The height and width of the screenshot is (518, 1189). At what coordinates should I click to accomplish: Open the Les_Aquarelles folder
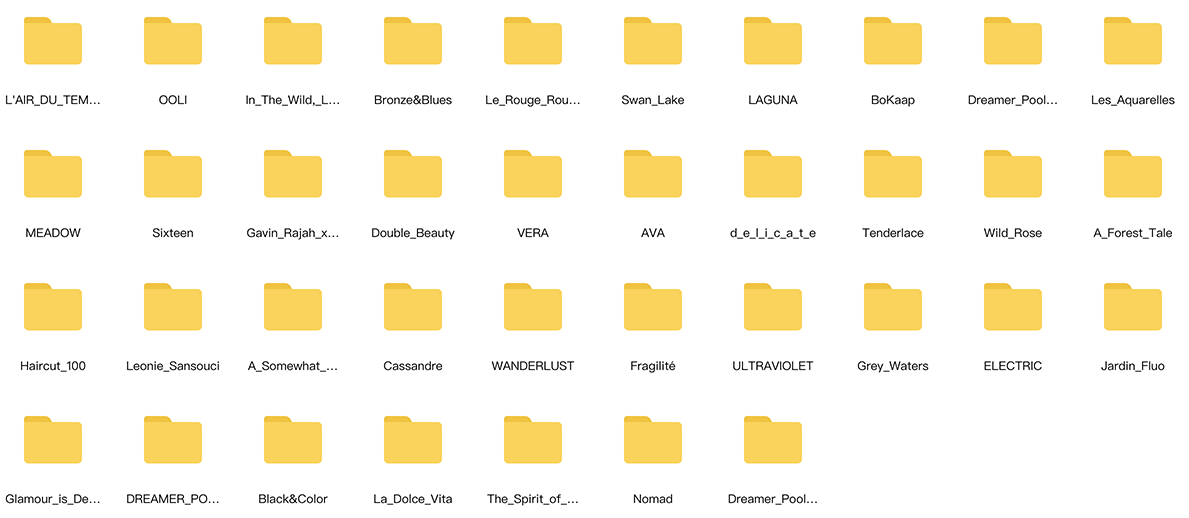1133,42
